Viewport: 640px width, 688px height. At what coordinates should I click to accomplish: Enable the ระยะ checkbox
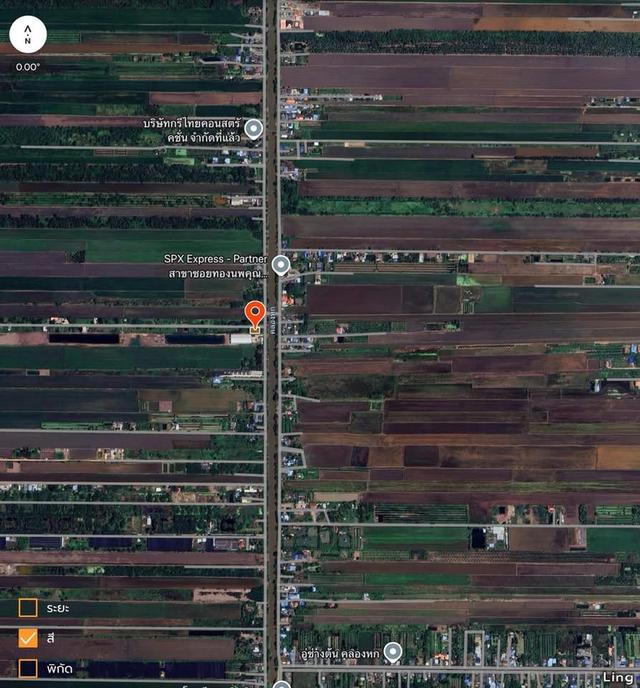click(x=28, y=608)
